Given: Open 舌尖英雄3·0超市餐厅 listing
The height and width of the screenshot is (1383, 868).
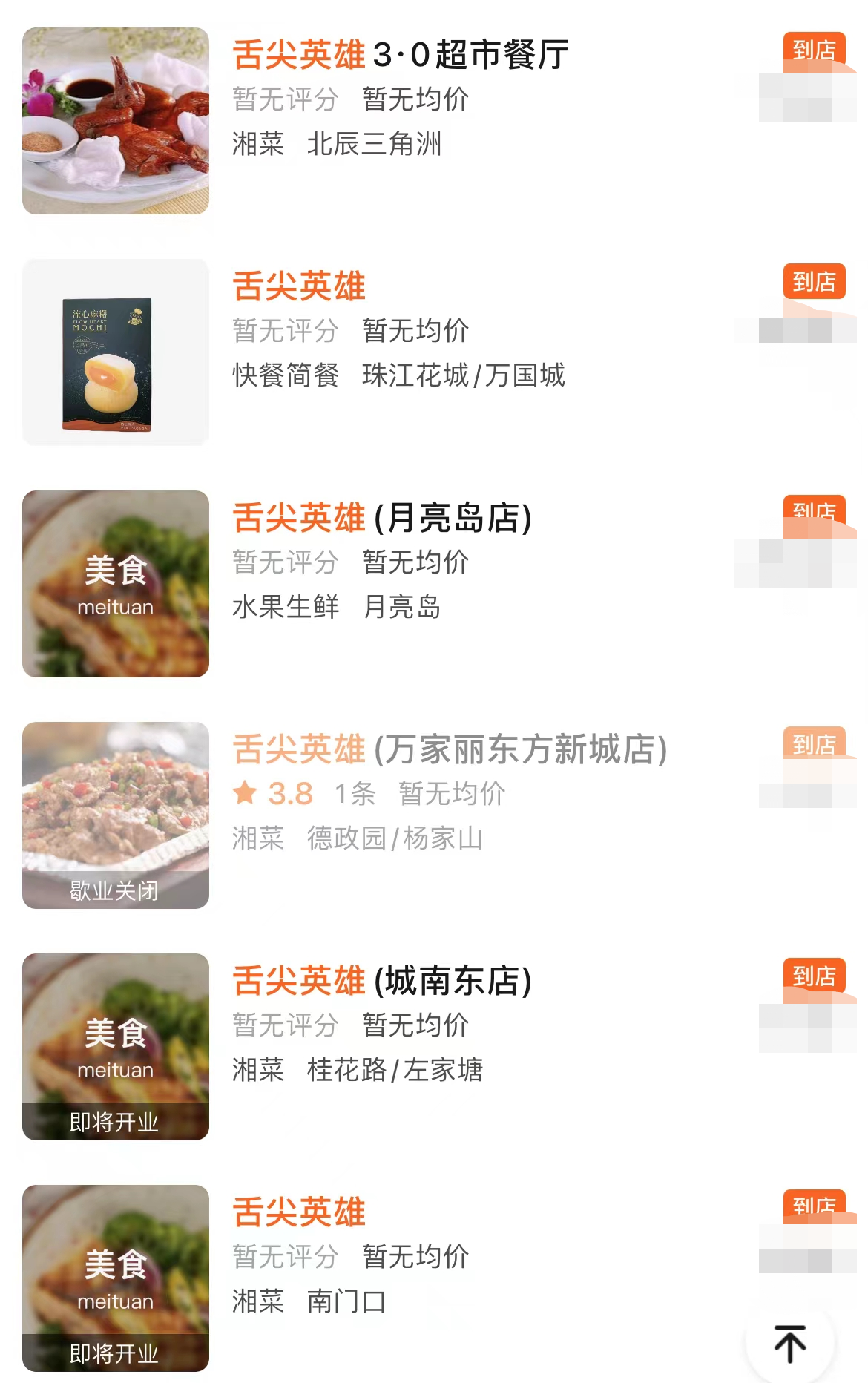Looking at the screenshot, I should pyautogui.click(x=401, y=55).
